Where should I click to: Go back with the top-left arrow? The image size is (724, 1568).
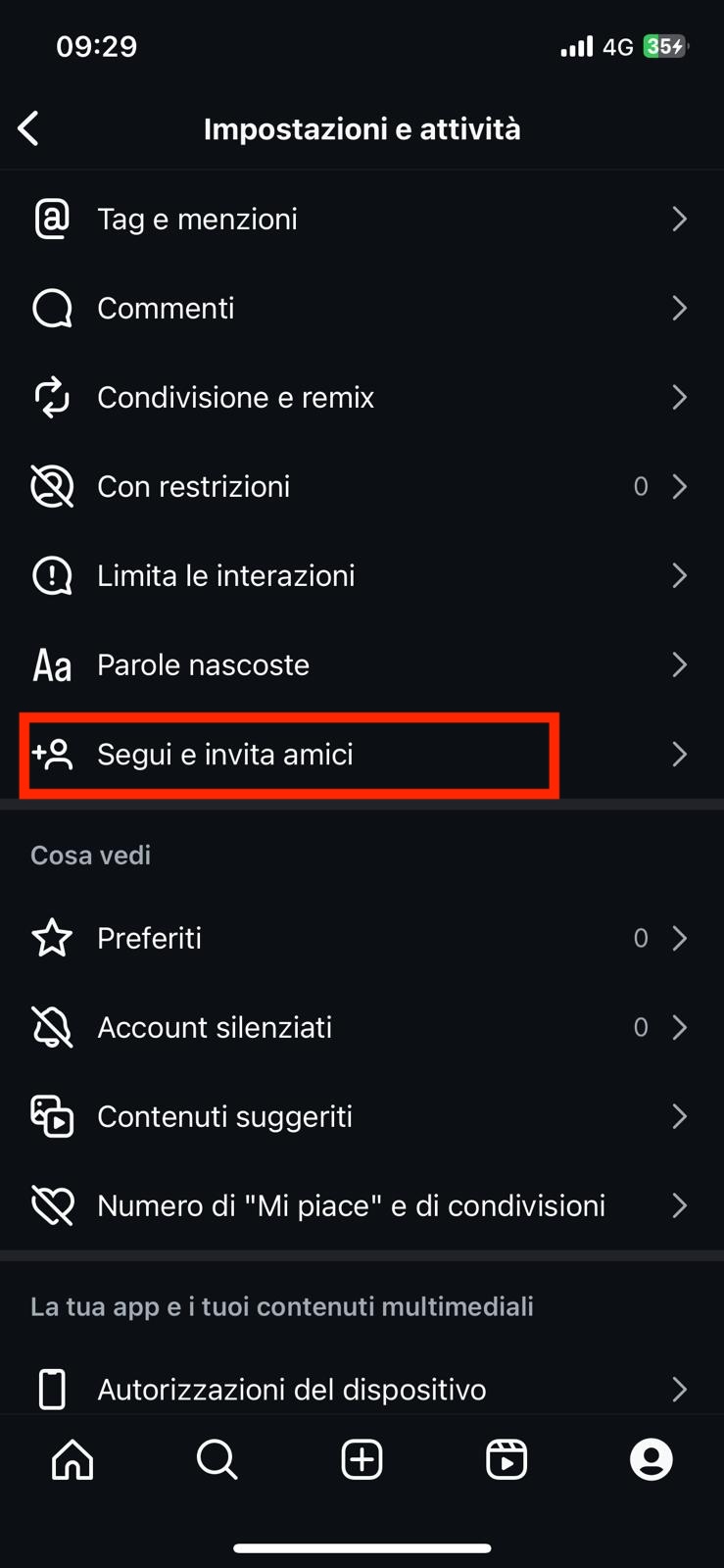(28, 128)
